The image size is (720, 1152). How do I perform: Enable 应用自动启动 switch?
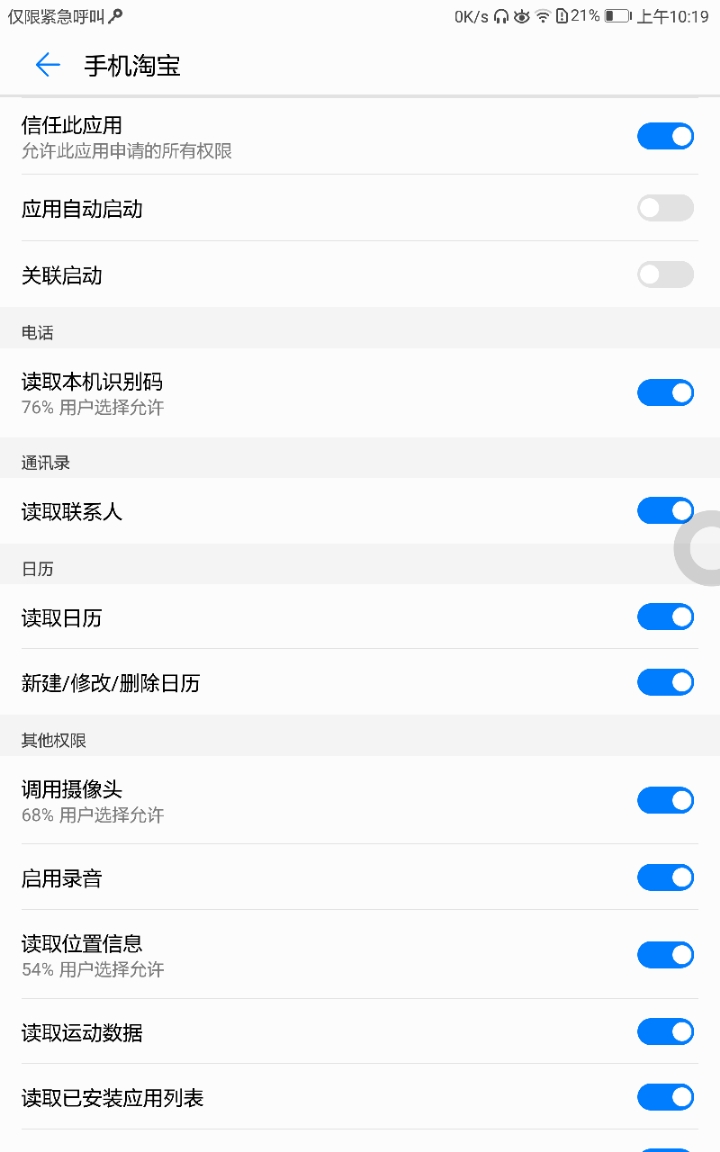coord(665,208)
